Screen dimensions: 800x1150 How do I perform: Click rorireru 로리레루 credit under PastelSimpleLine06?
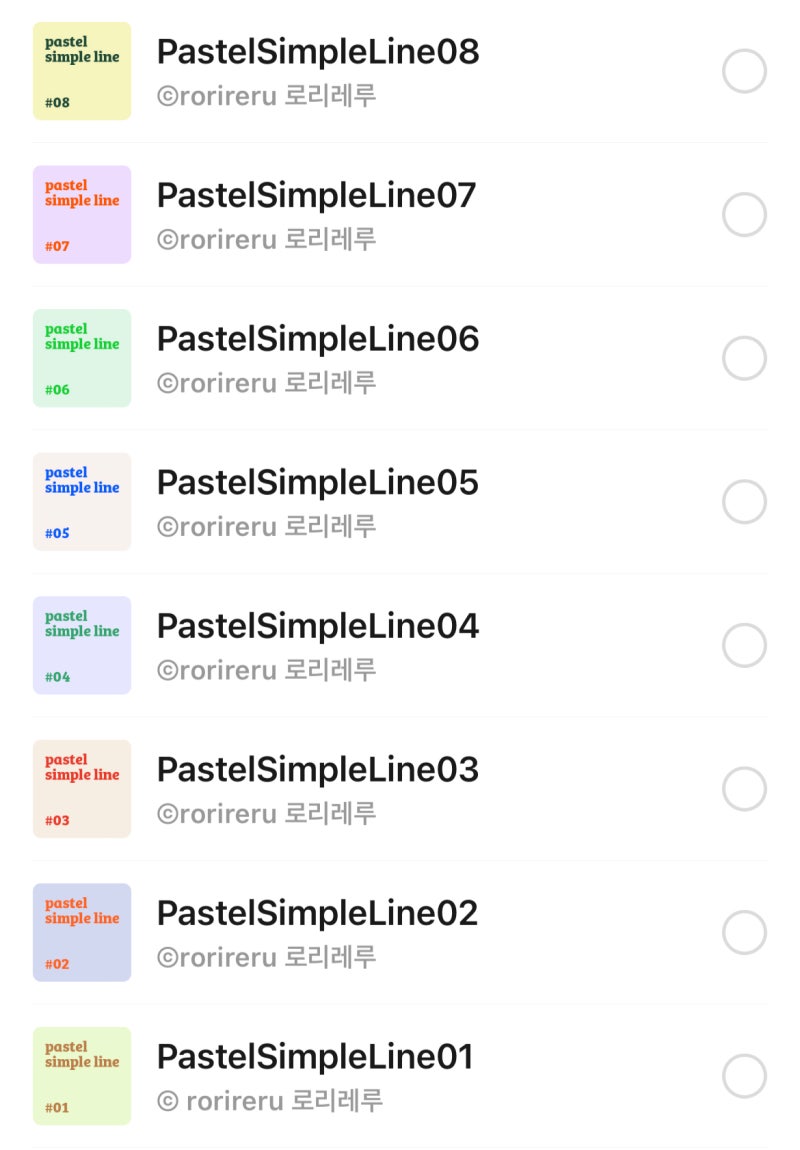pyautogui.click(x=267, y=382)
